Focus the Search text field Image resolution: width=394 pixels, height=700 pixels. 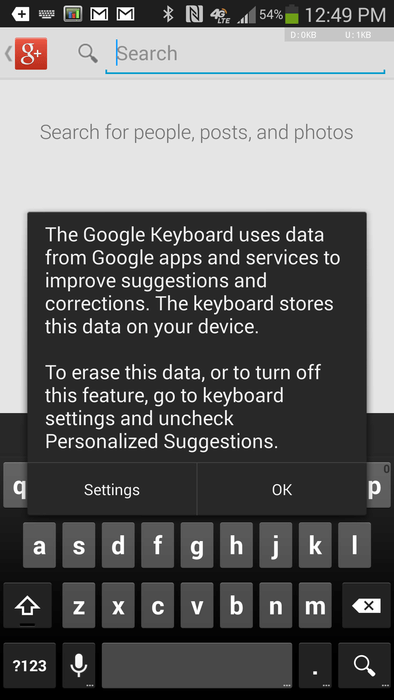point(245,54)
